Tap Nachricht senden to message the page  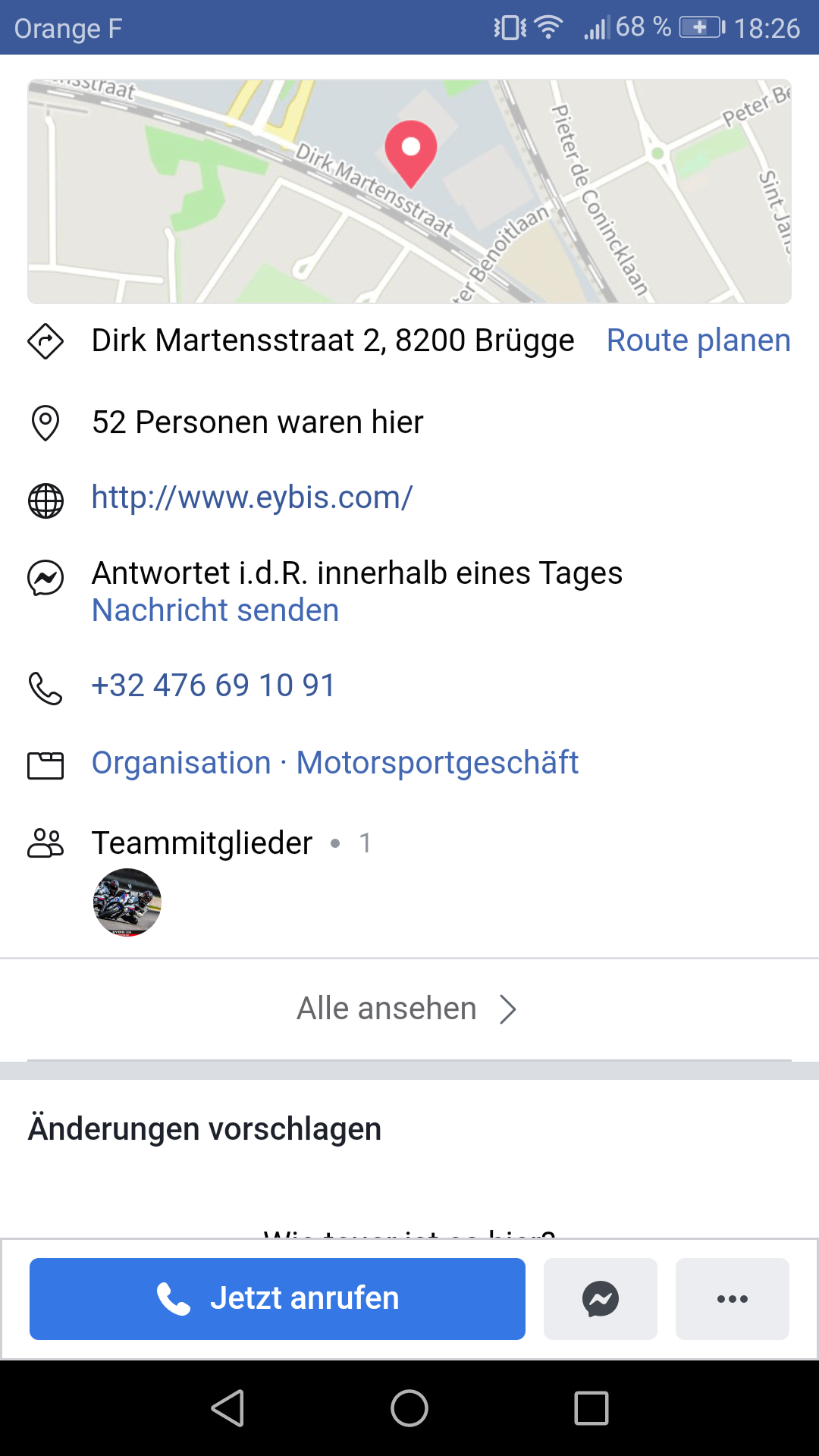(215, 610)
